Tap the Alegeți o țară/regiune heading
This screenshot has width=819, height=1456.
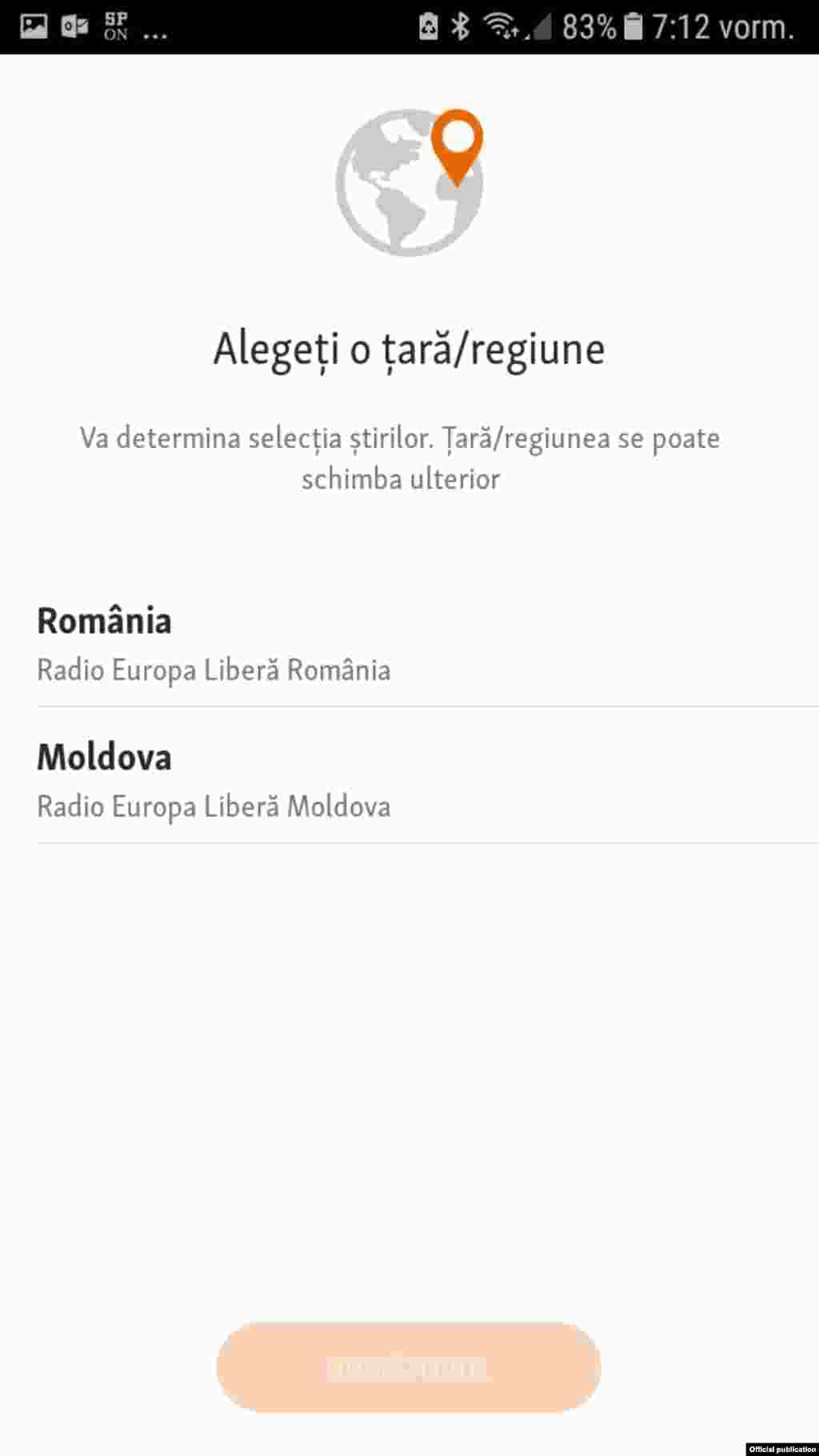[x=409, y=348]
